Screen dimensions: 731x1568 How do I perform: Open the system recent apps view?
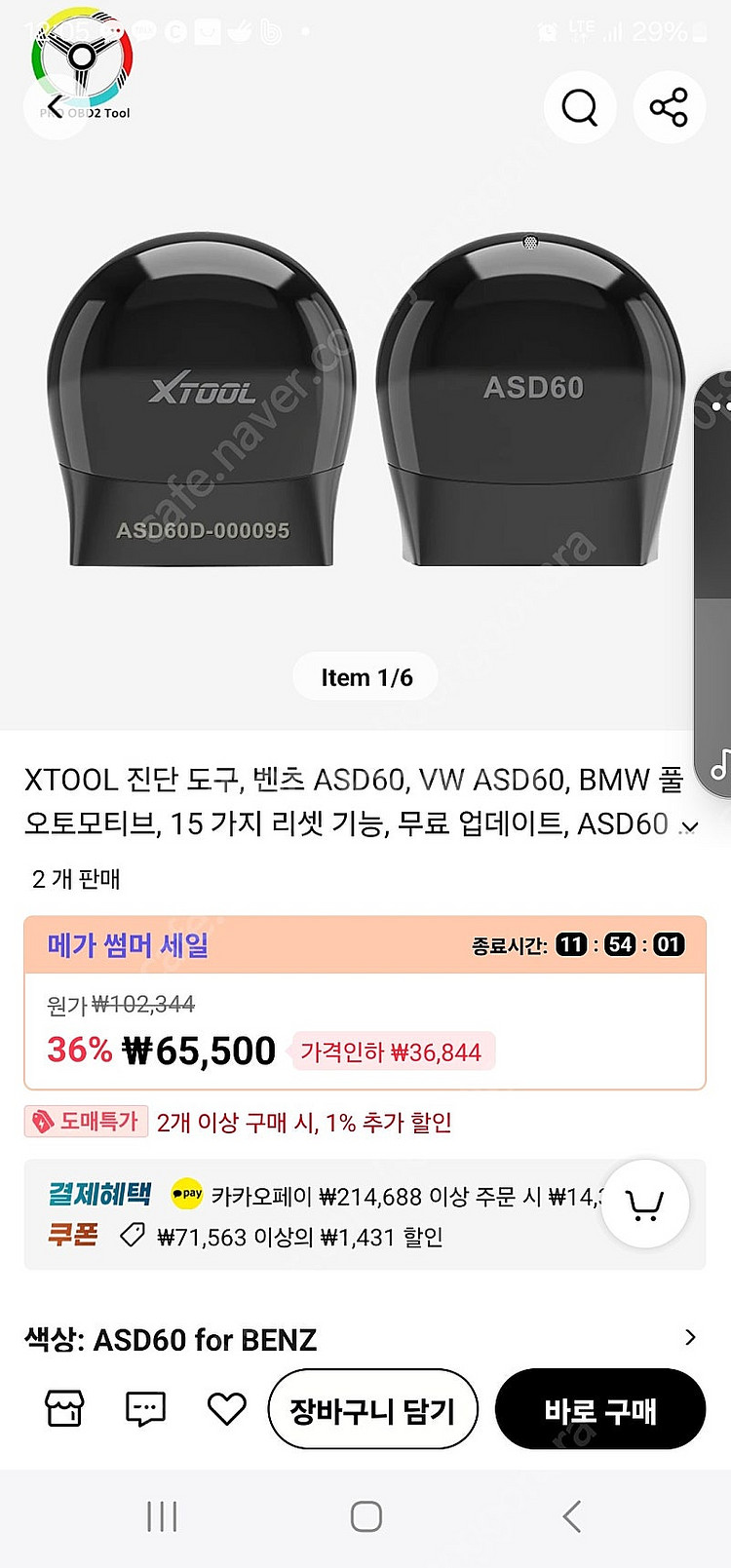(162, 1516)
